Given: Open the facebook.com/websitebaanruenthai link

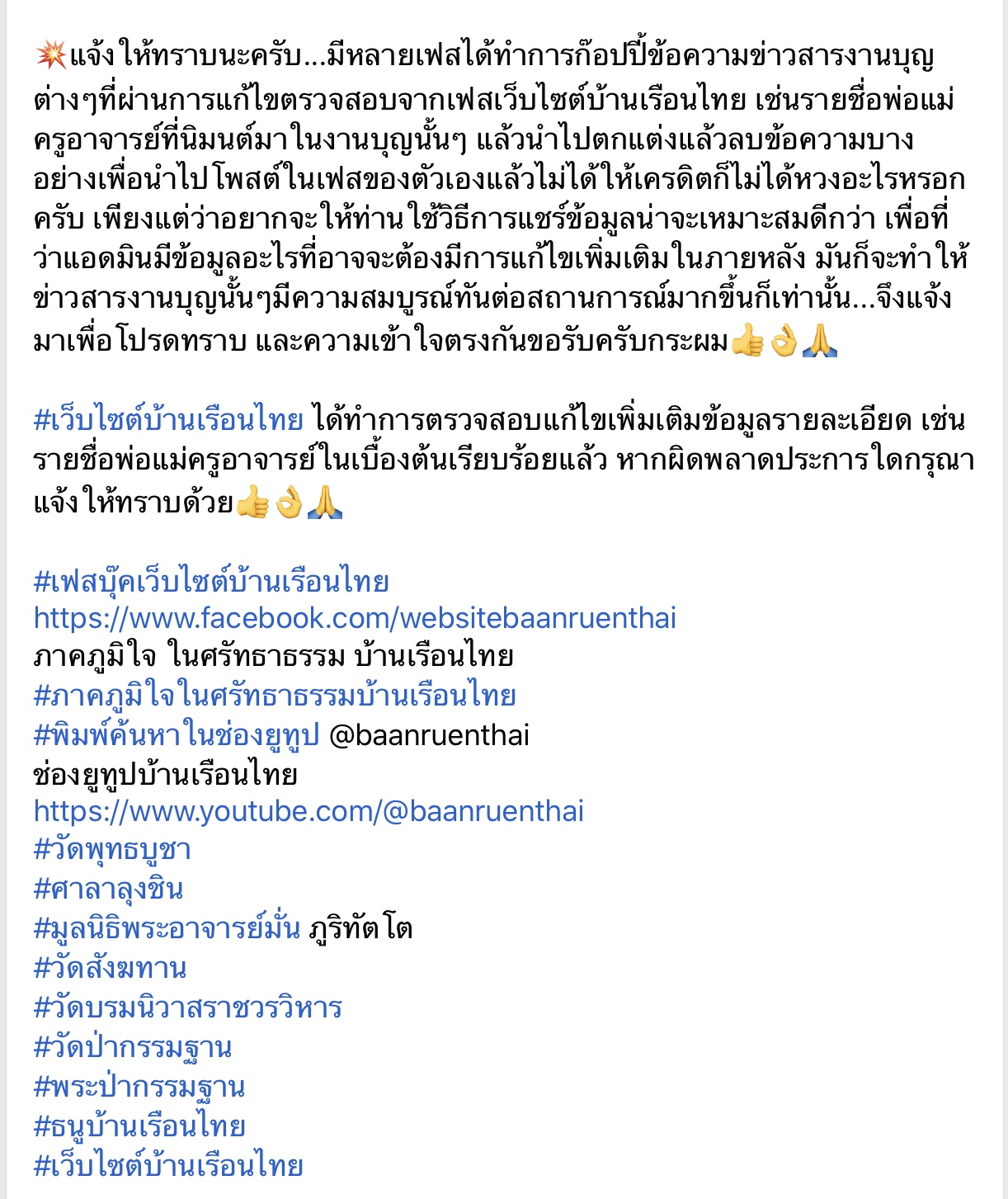Looking at the screenshot, I should point(355,618).
